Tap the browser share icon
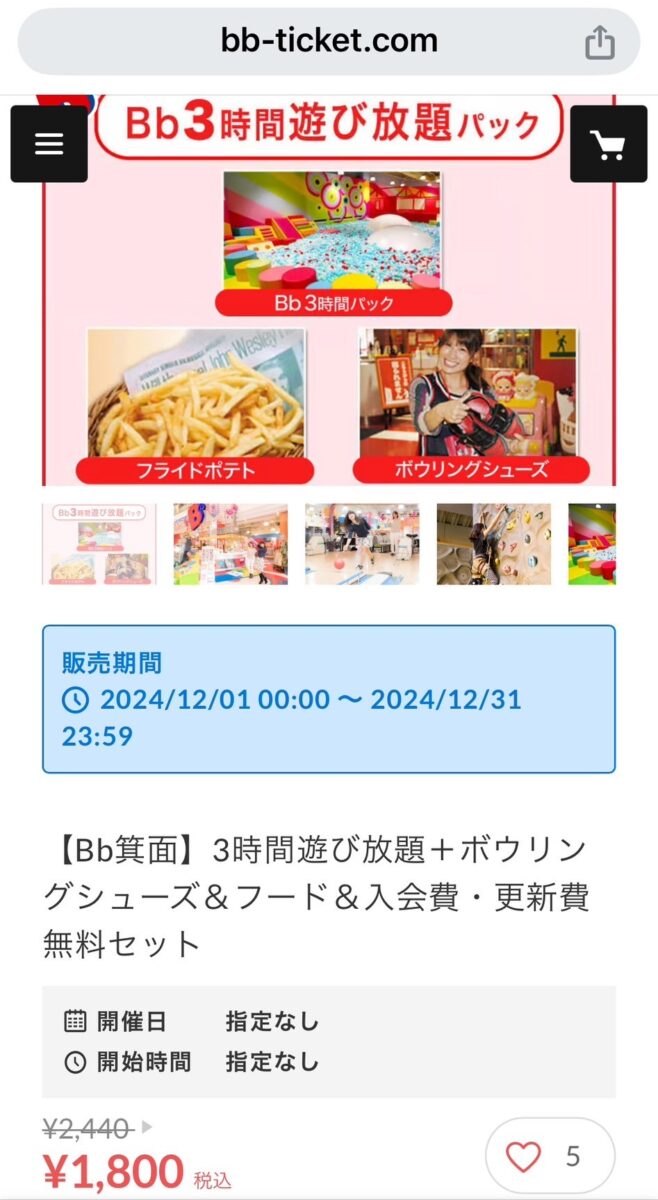This screenshot has width=658, height=1200. pos(599,42)
